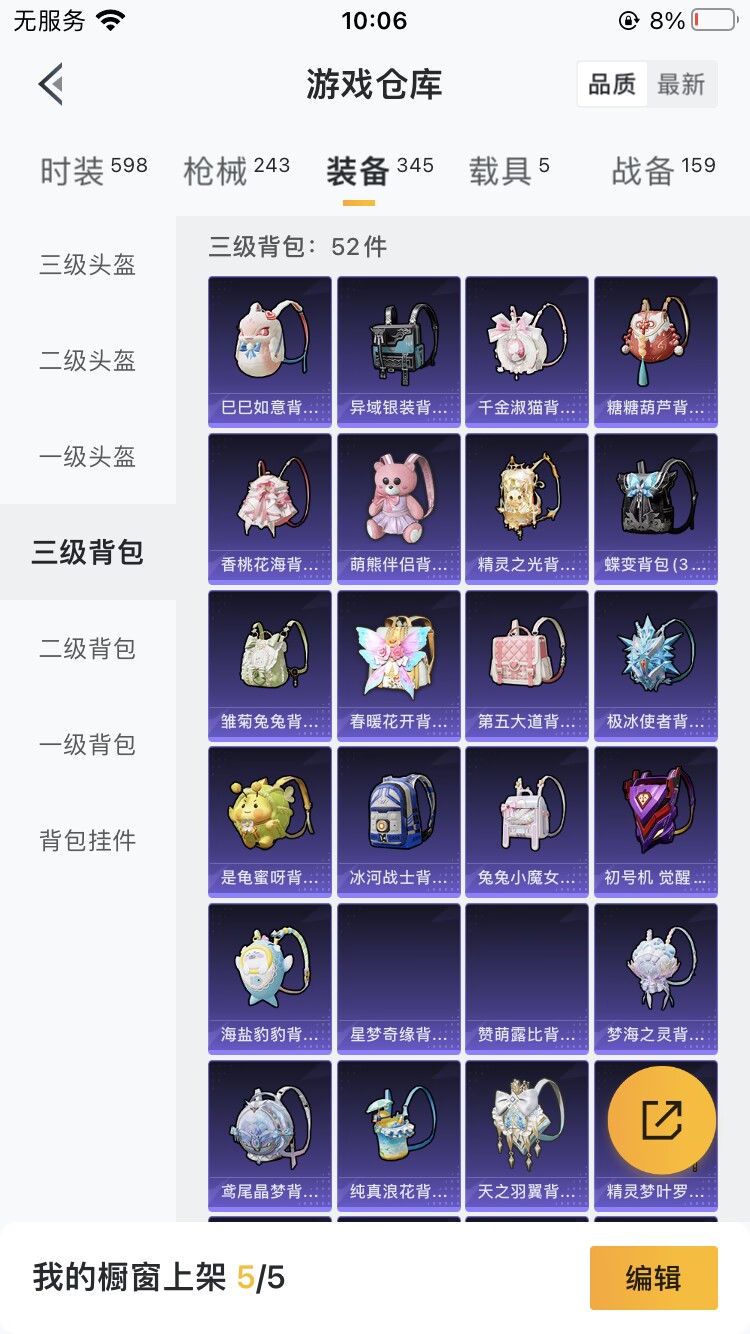Open the 背包挂件 category
This screenshot has width=750, height=1334.
point(88,841)
